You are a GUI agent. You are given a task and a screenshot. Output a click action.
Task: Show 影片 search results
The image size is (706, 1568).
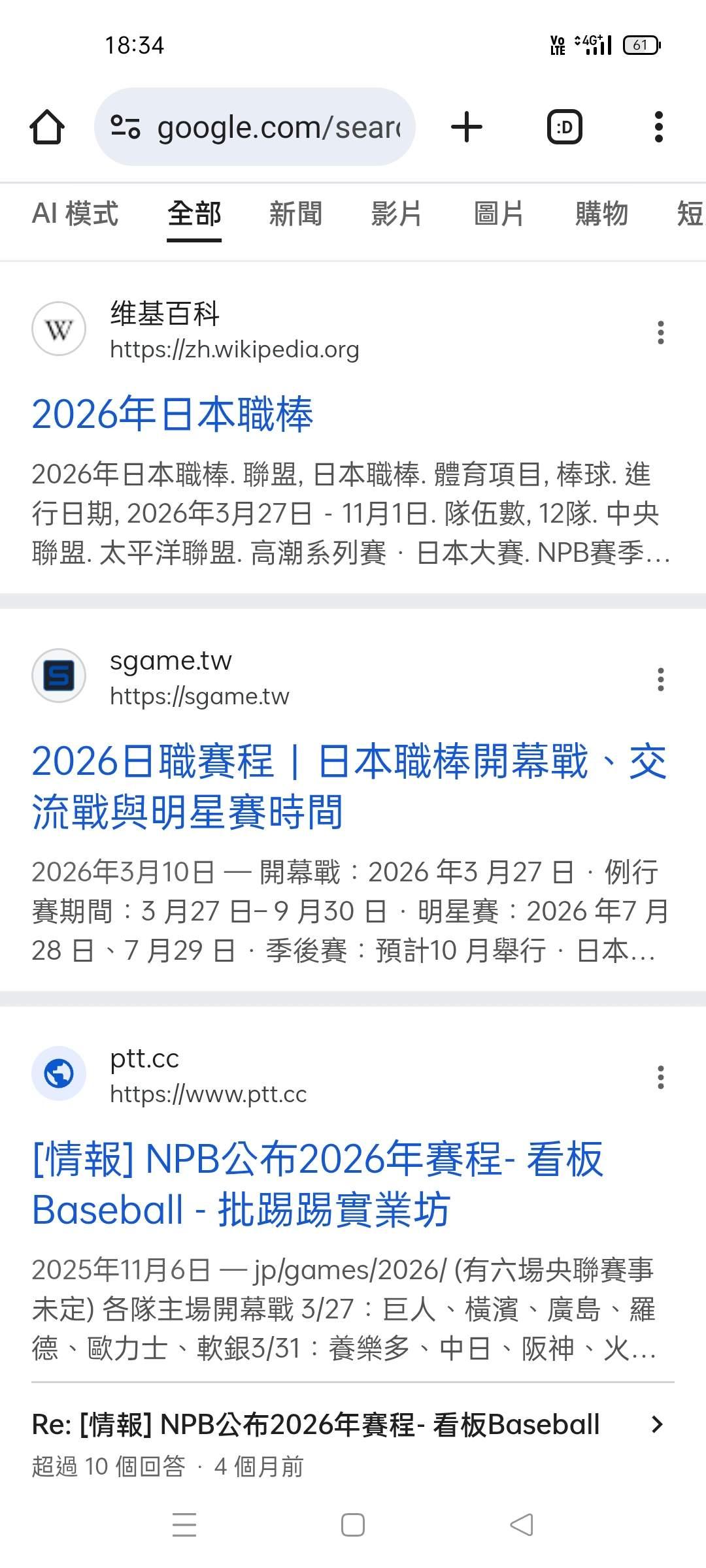[396, 214]
